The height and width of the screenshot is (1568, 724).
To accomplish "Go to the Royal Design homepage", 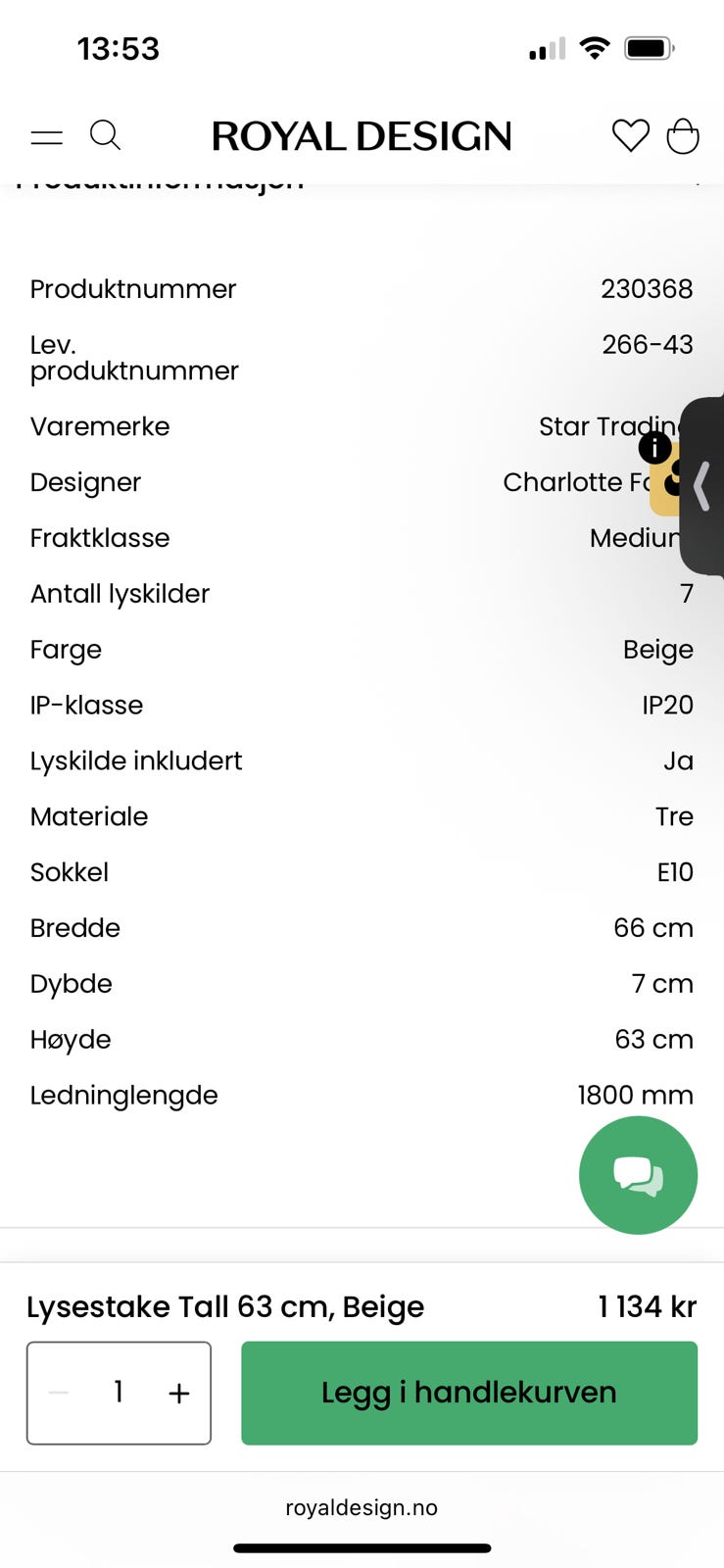I will (x=362, y=136).
